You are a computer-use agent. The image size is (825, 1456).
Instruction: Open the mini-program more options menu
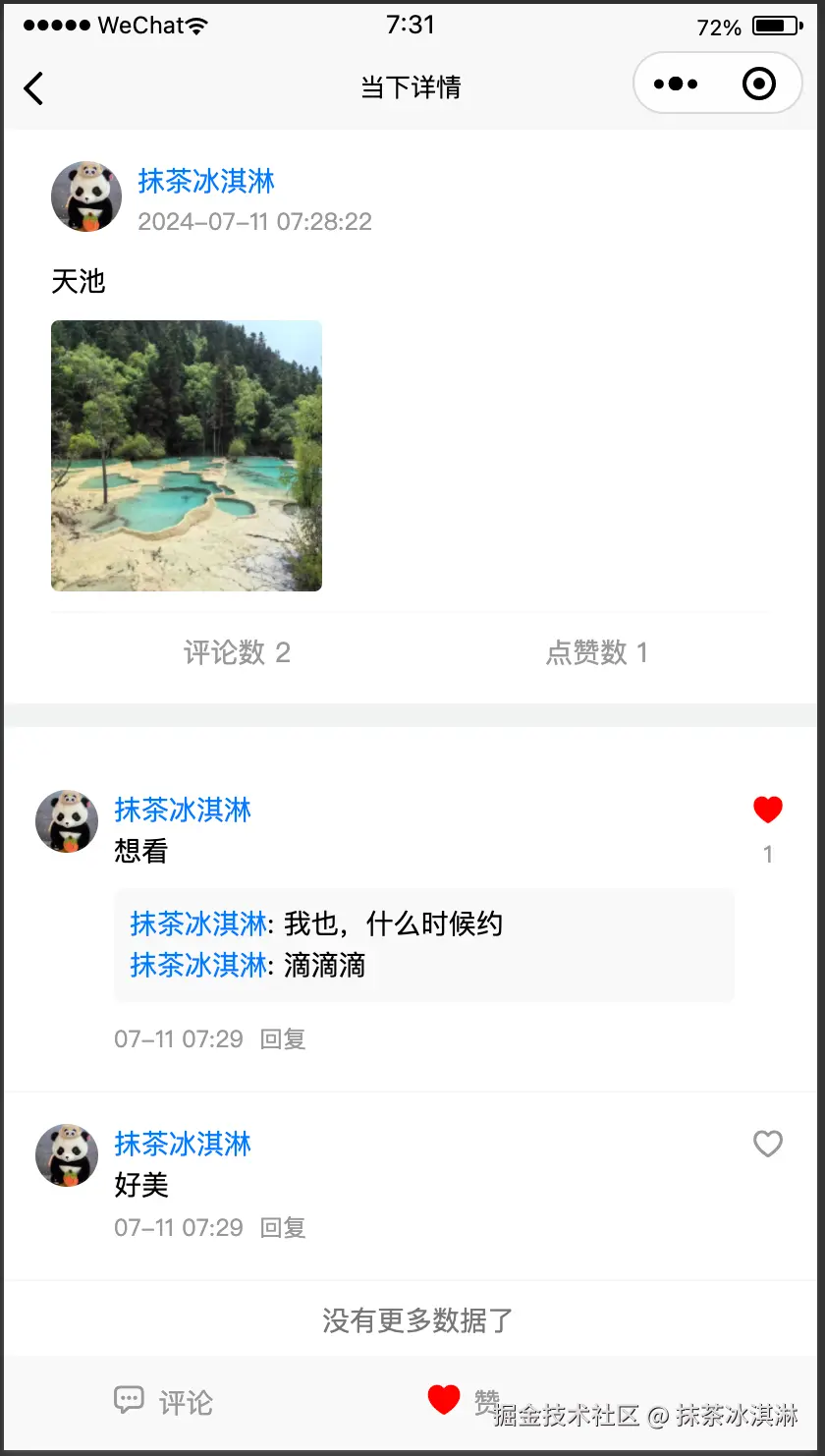pos(676,84)
